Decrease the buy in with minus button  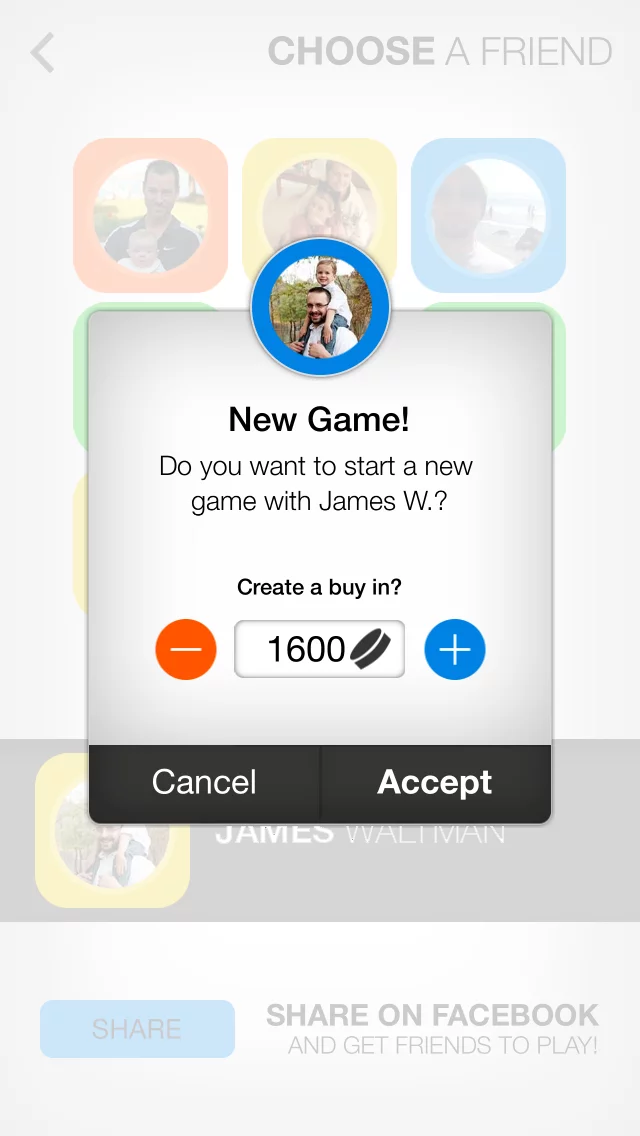coord(186,650)
